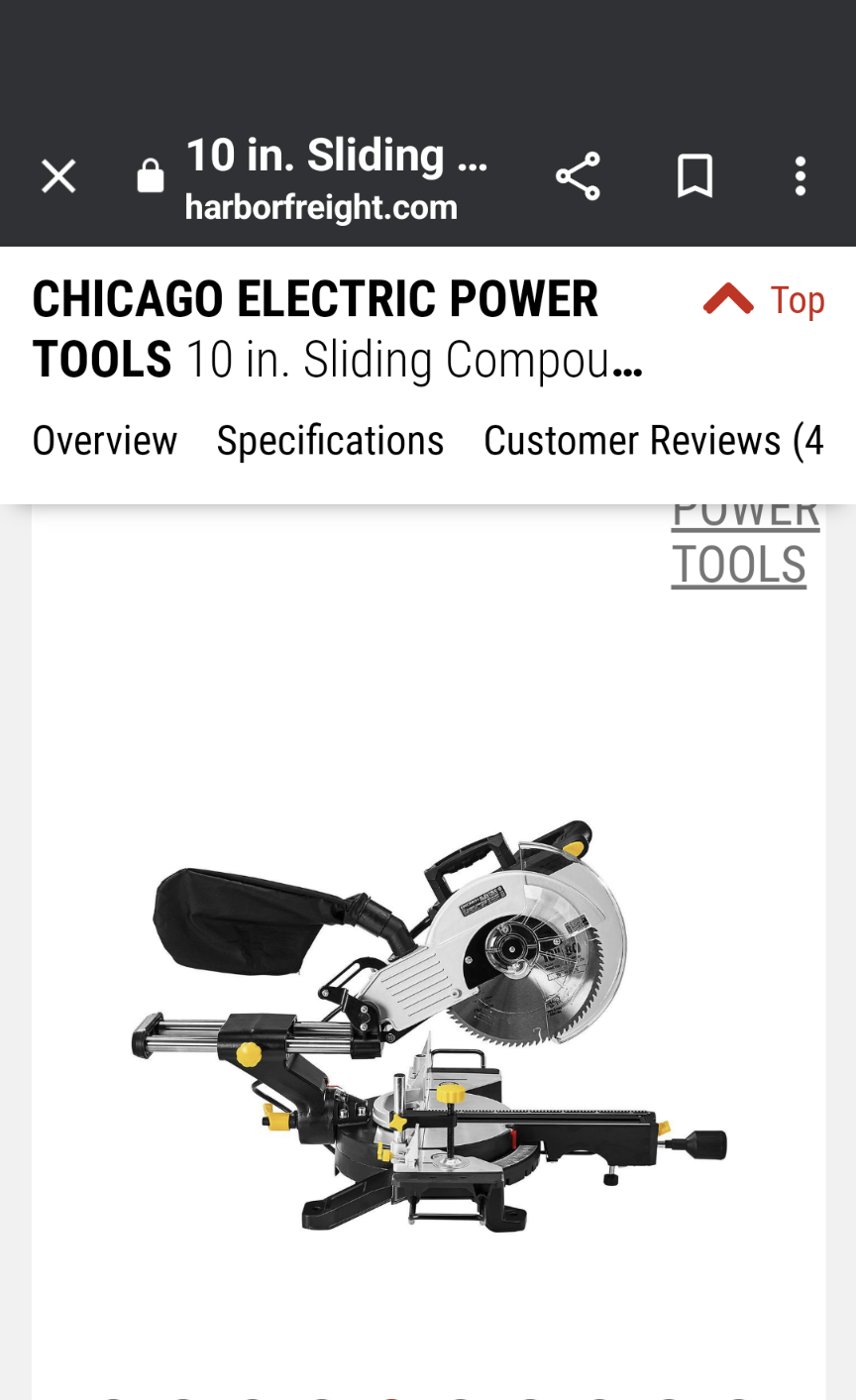Open the underlined POWER TOOLS brand link
Screen dimensions: 856x1400
(x=739, y=565)
